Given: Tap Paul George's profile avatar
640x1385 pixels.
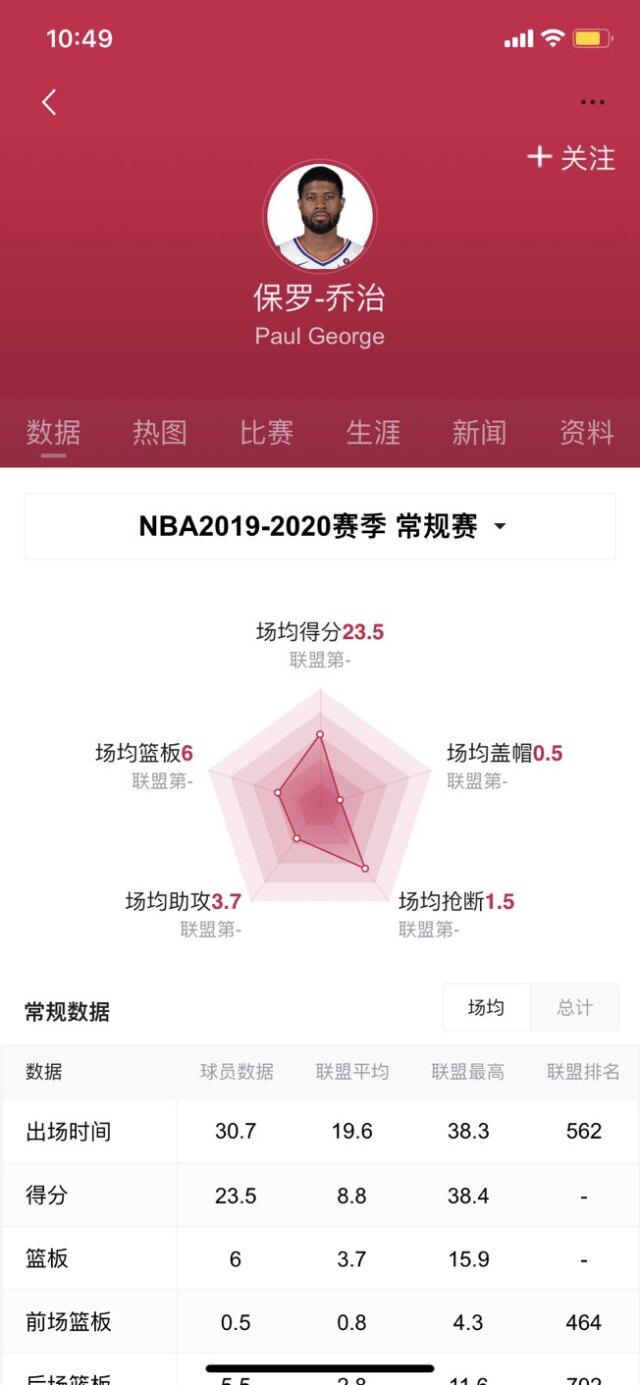Looking at the screenshot, I should point(320,217).
